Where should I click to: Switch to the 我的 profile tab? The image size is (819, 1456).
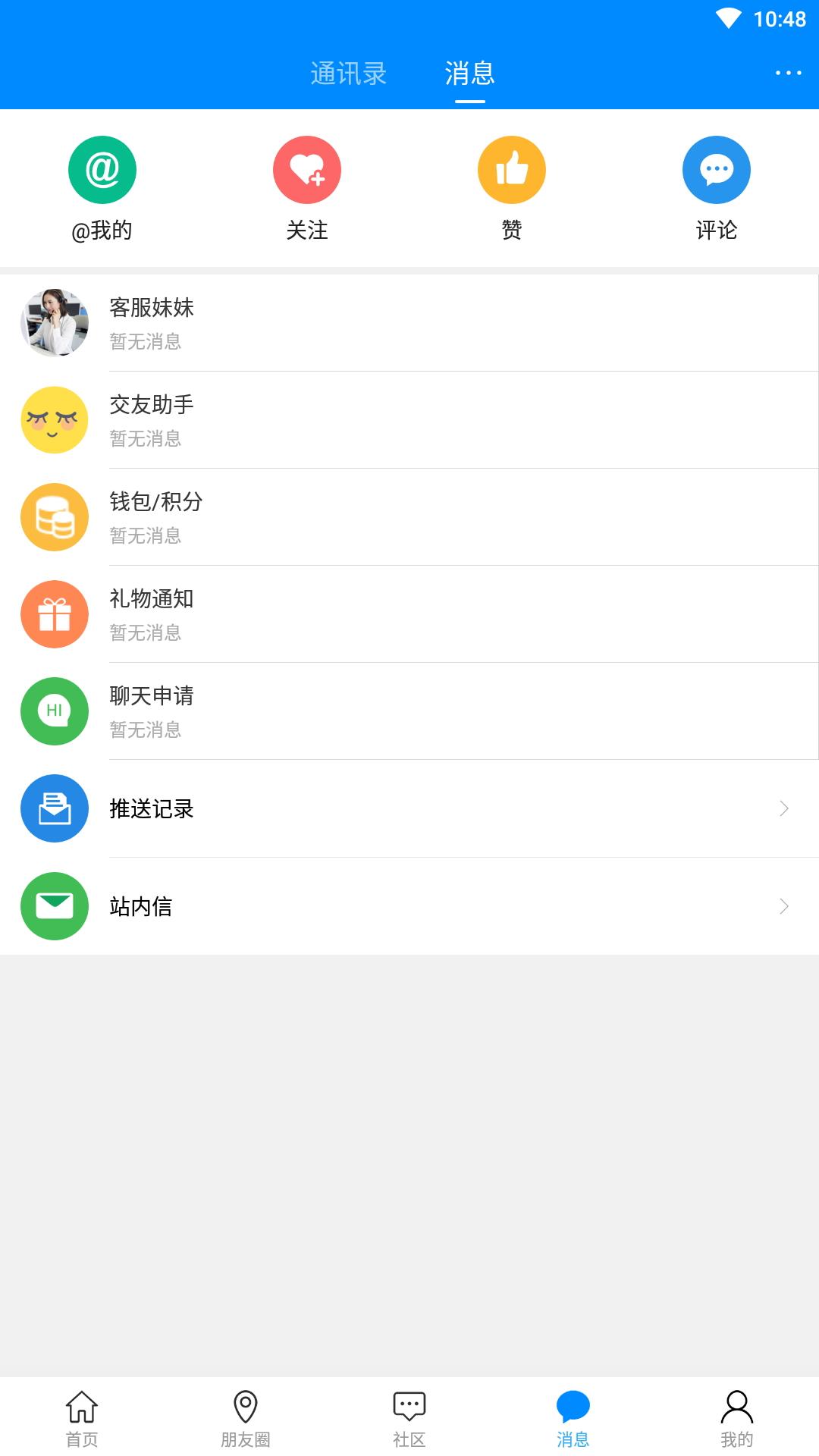coord(737,1417)
